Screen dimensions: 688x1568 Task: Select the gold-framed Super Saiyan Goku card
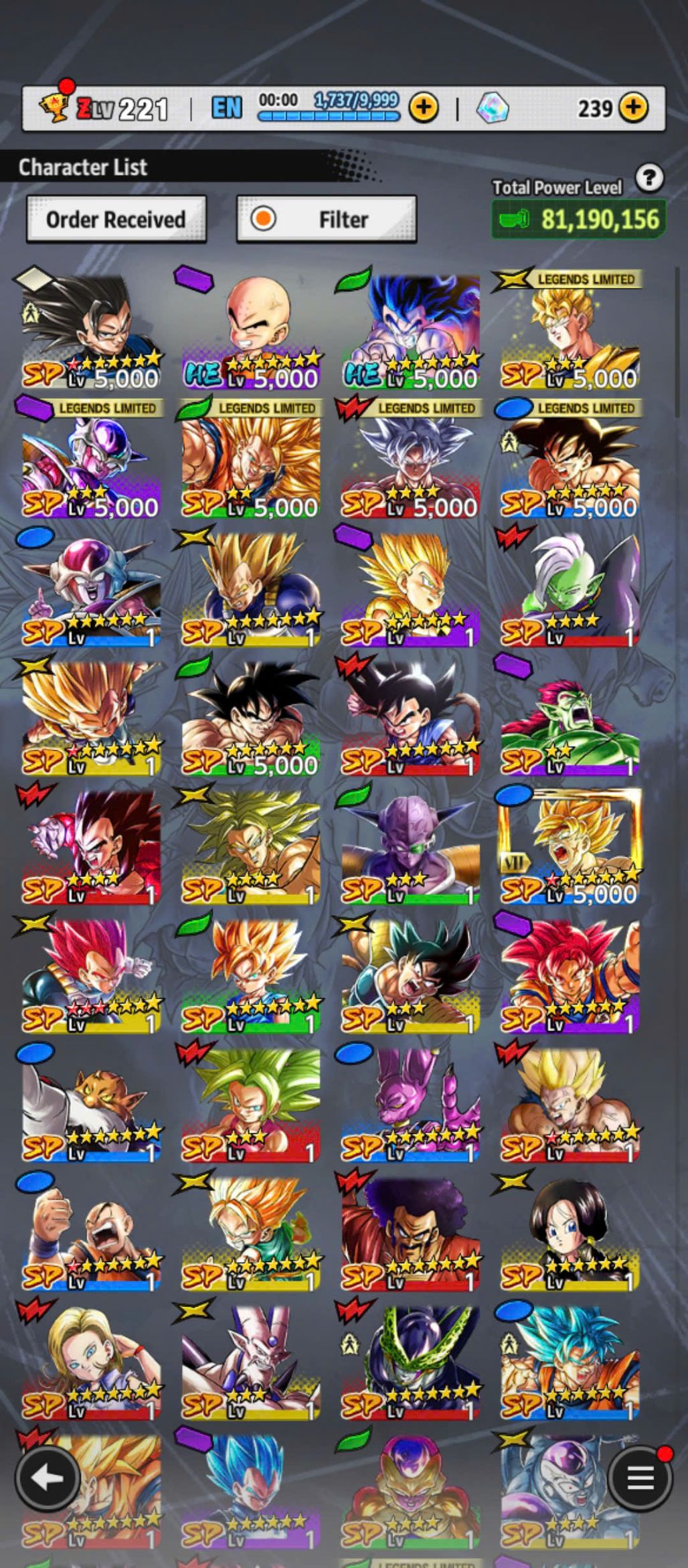point(570,847)
